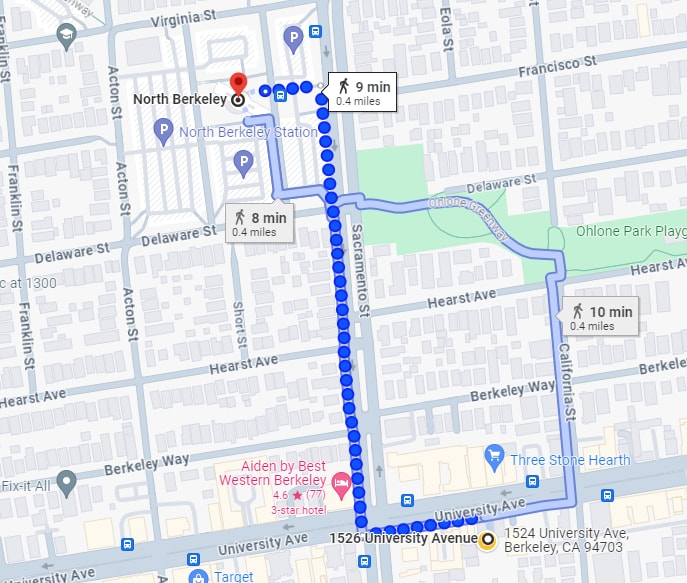Image resolution: width=687 pixels, height=583 pixels.
Task: View Three Stone Hearth shop details
Action: tap(493, 460)
